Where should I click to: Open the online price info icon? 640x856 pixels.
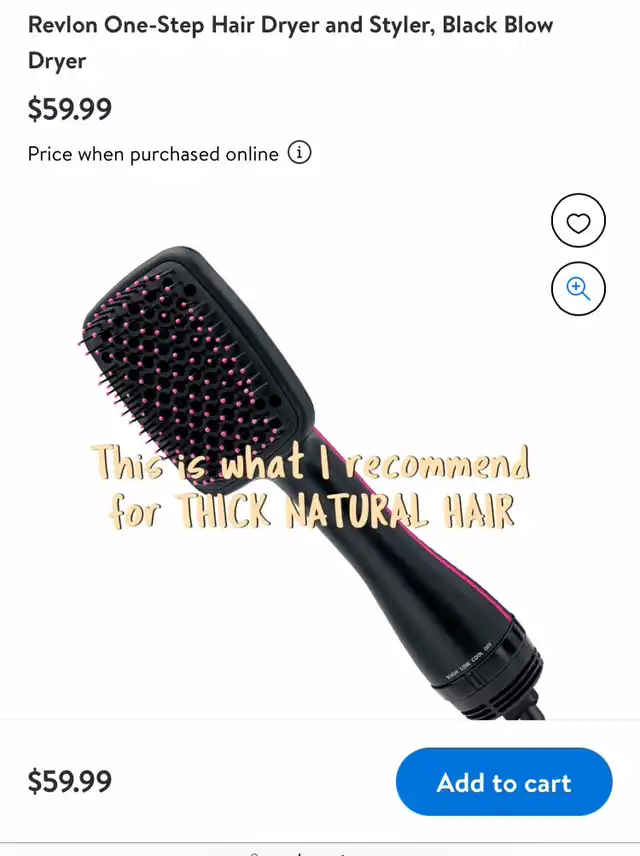pos(299,153)
